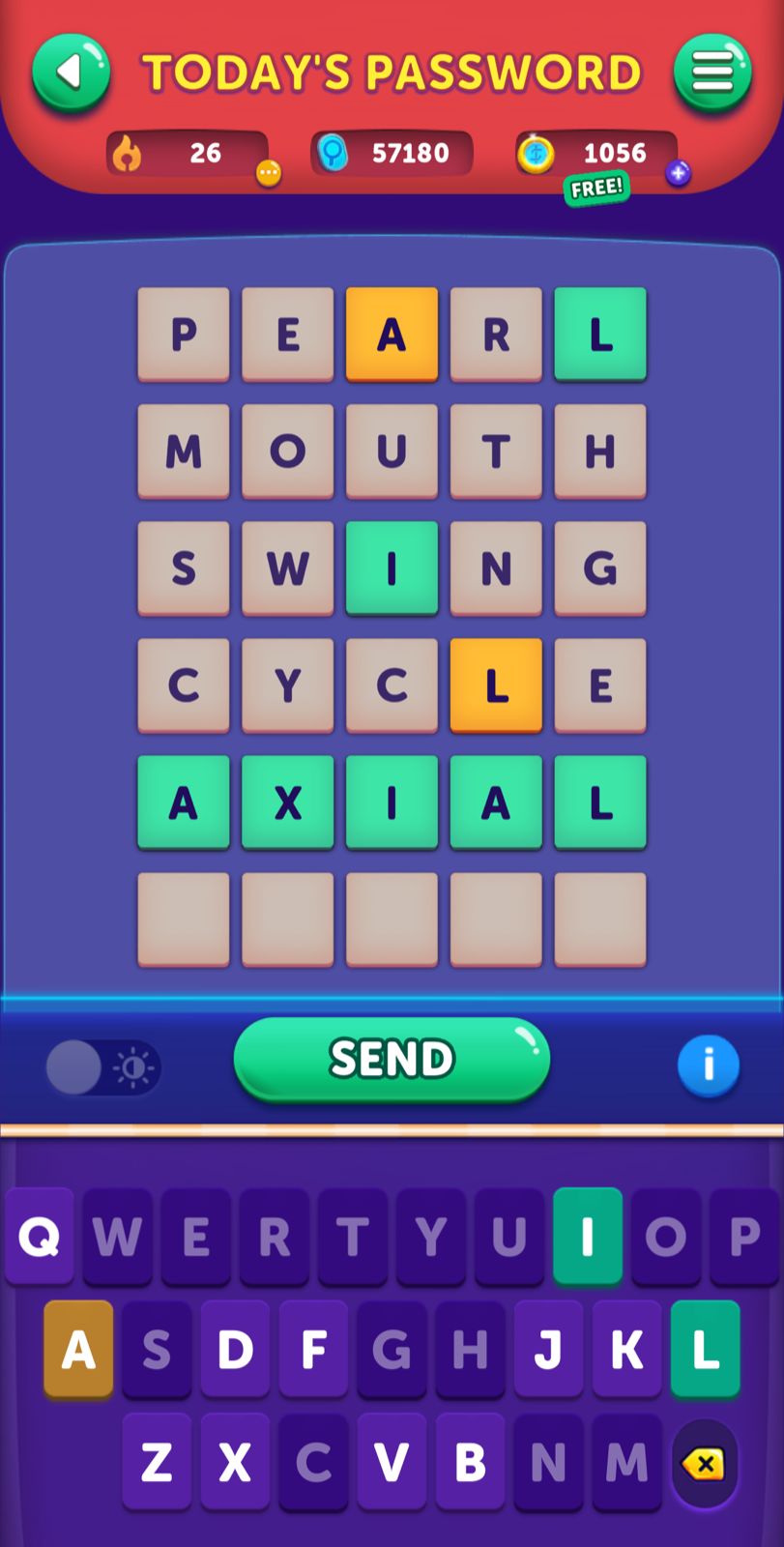Type the letter B key
Screen dimensions: 784x1547
pos(470,1462)
